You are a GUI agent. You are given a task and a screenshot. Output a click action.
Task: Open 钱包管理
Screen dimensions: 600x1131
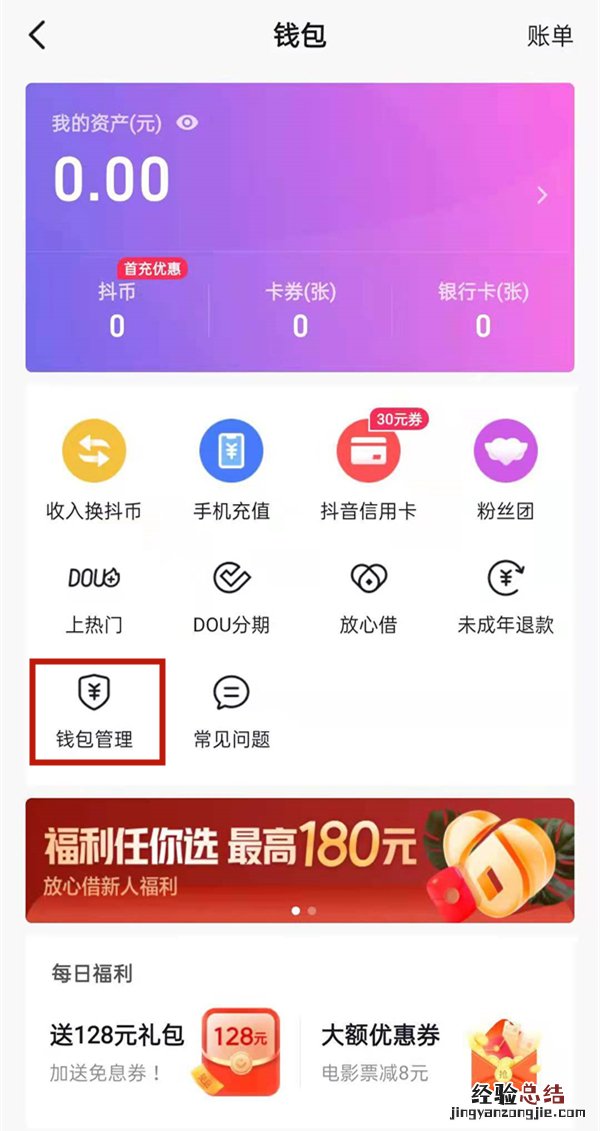coord(94,711)
